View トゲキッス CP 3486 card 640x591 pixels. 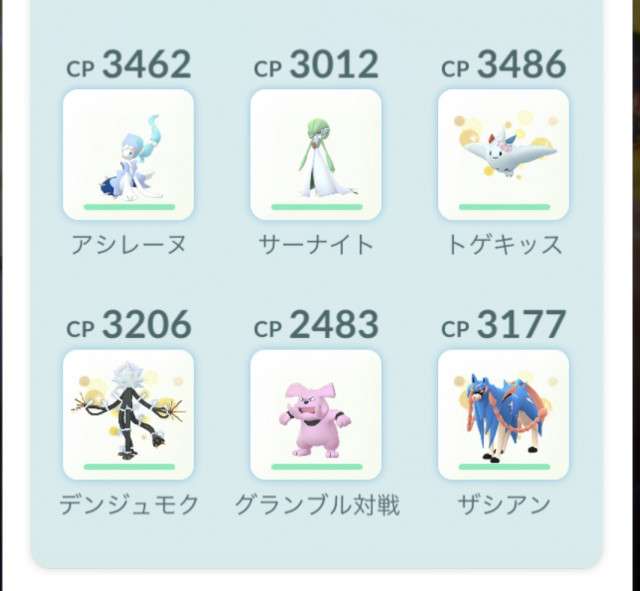click(503, 155)
